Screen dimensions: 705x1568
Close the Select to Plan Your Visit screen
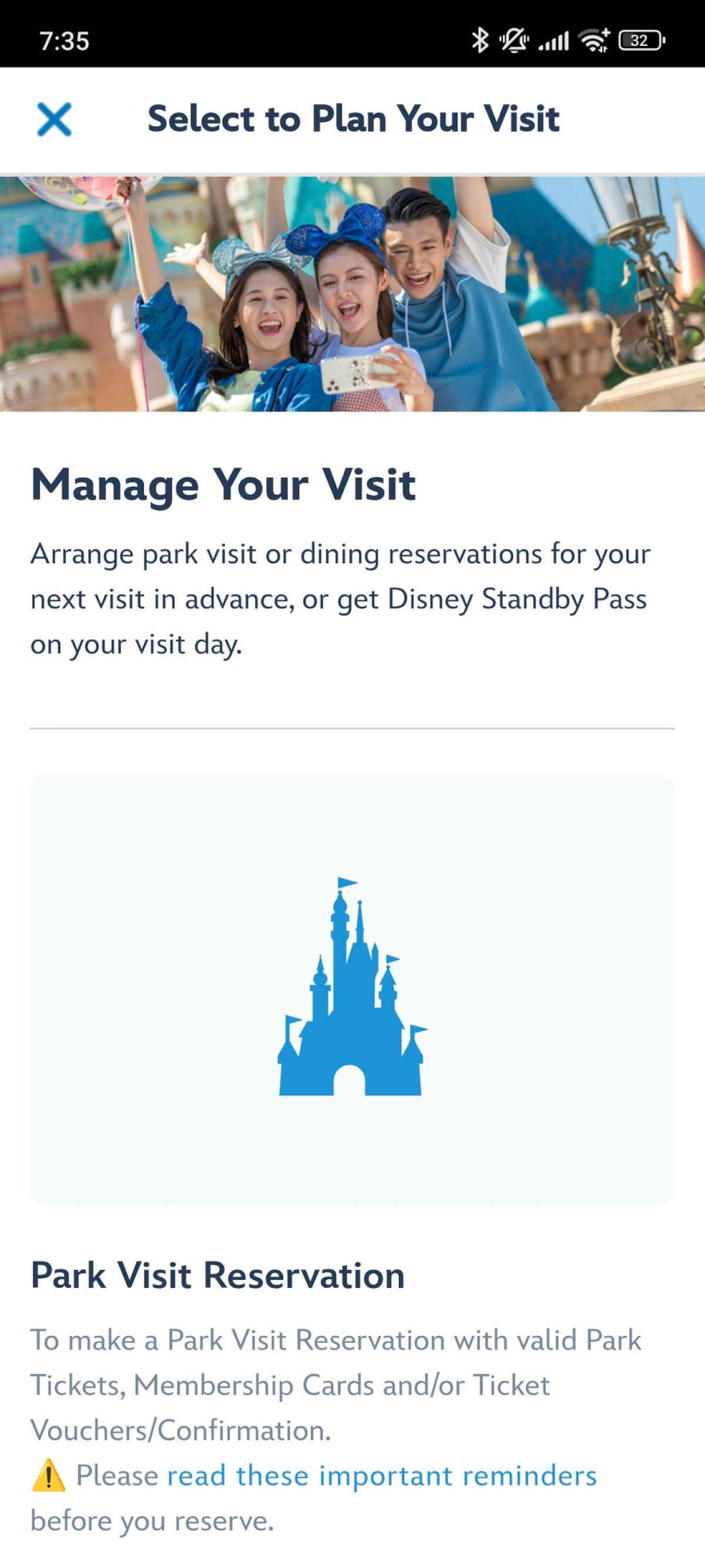54,119
